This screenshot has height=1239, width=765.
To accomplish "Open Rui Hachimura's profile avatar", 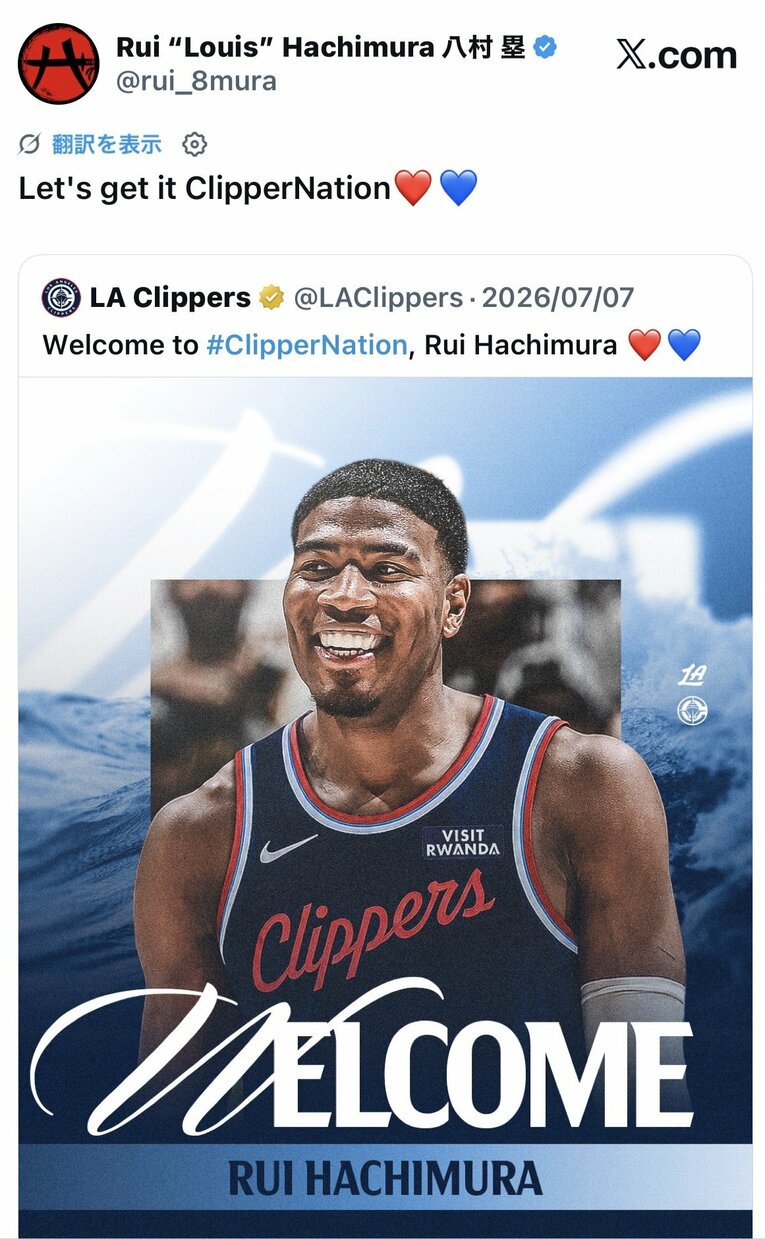I will tap(58, 63).
